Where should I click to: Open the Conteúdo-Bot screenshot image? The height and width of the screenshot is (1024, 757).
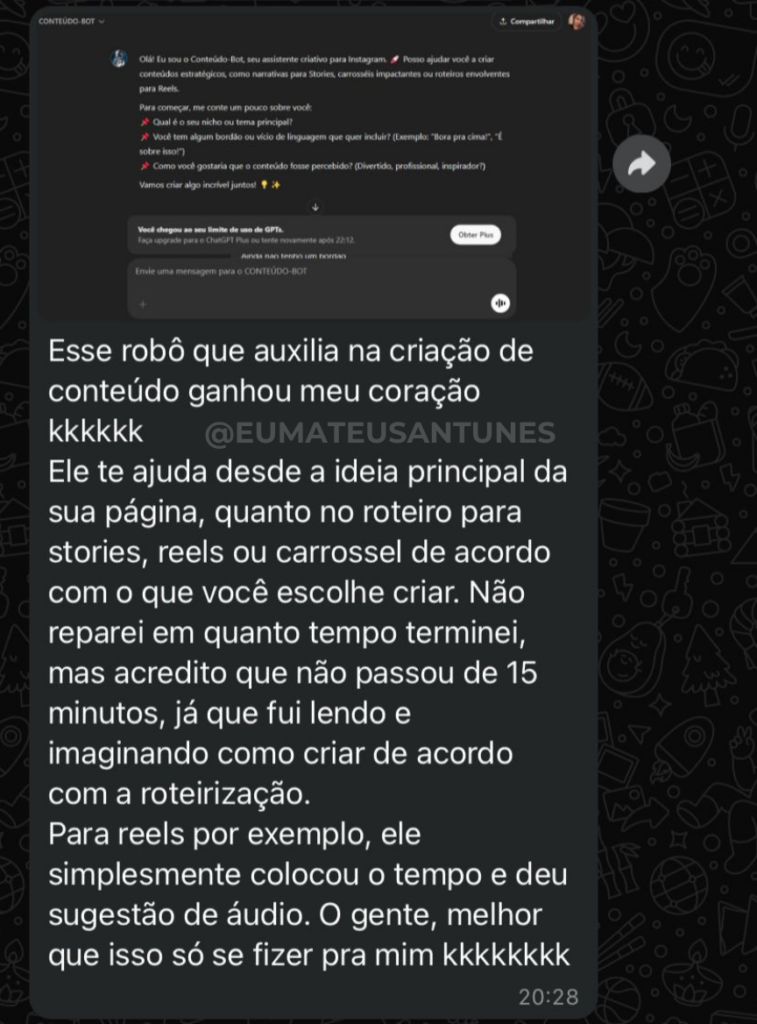click(312, 165)
